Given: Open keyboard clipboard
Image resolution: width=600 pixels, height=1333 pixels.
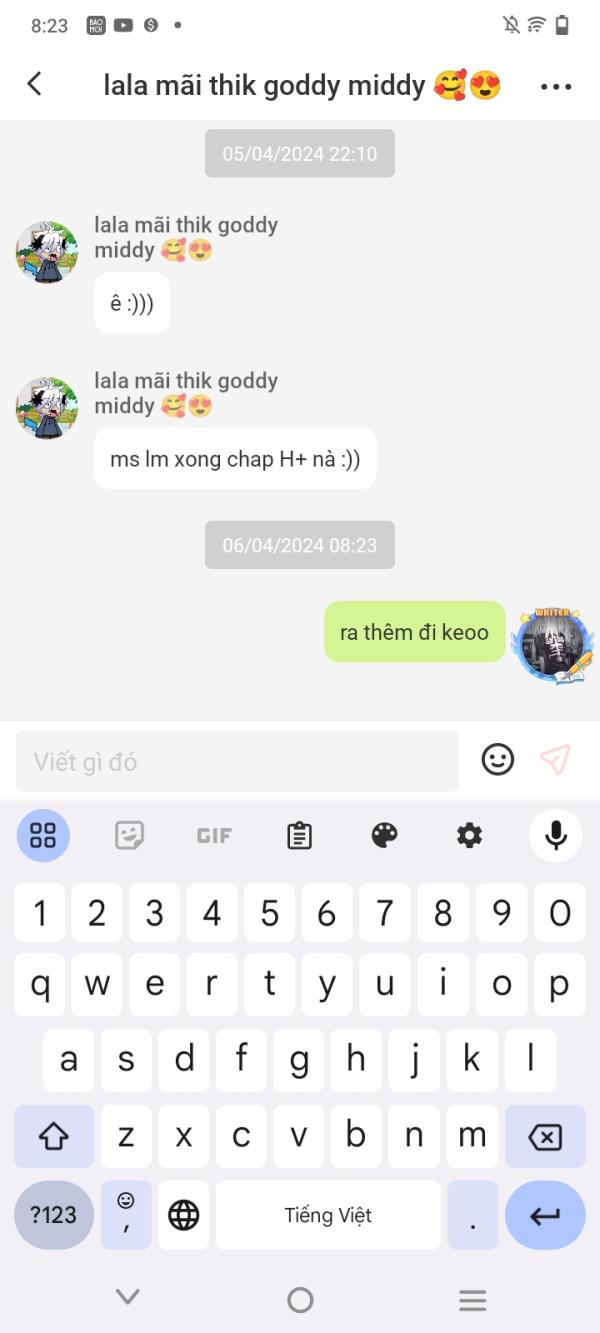Looking at the screenshot, I should click(x=299, y=835).
